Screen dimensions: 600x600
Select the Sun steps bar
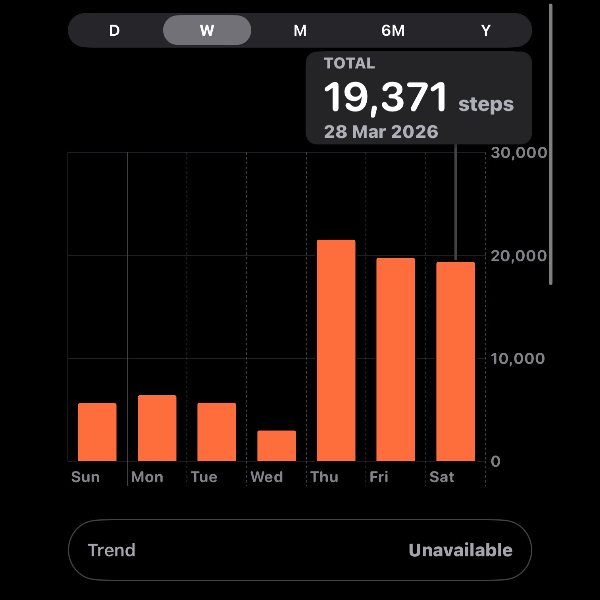(97, 432)
